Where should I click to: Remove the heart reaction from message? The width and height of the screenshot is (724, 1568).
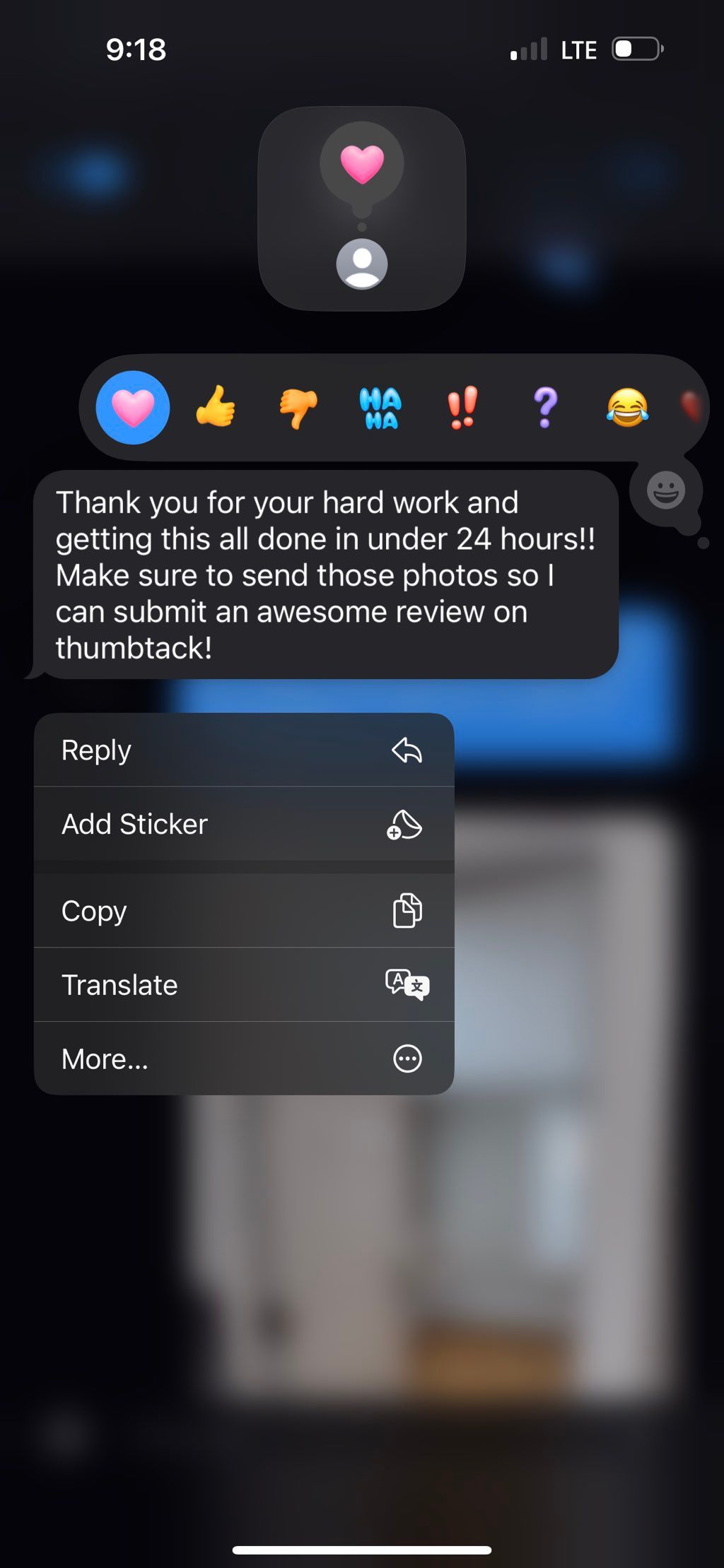click(133, 408)
